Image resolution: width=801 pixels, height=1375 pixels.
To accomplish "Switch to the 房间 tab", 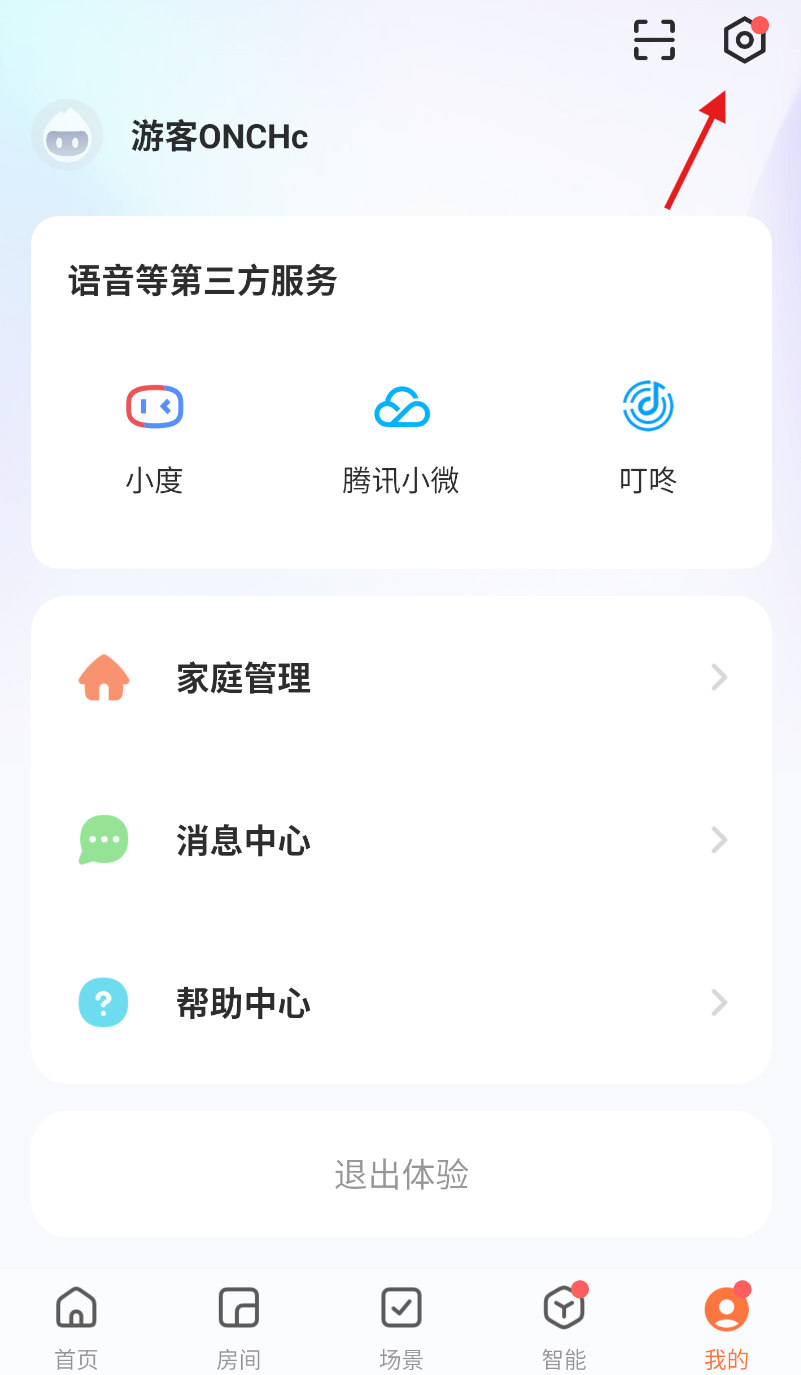I will pos(238,1323).
